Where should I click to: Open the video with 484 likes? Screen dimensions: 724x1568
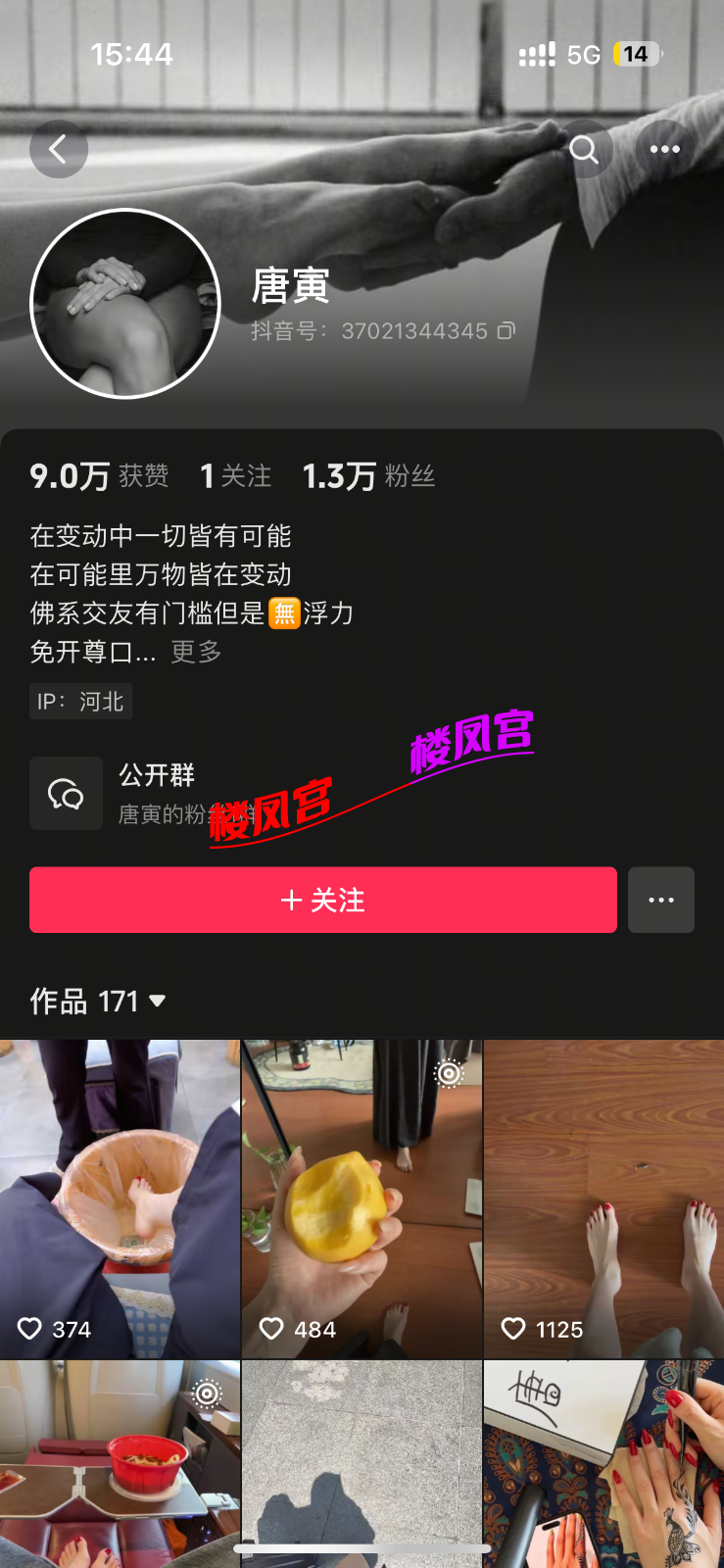362,1199
